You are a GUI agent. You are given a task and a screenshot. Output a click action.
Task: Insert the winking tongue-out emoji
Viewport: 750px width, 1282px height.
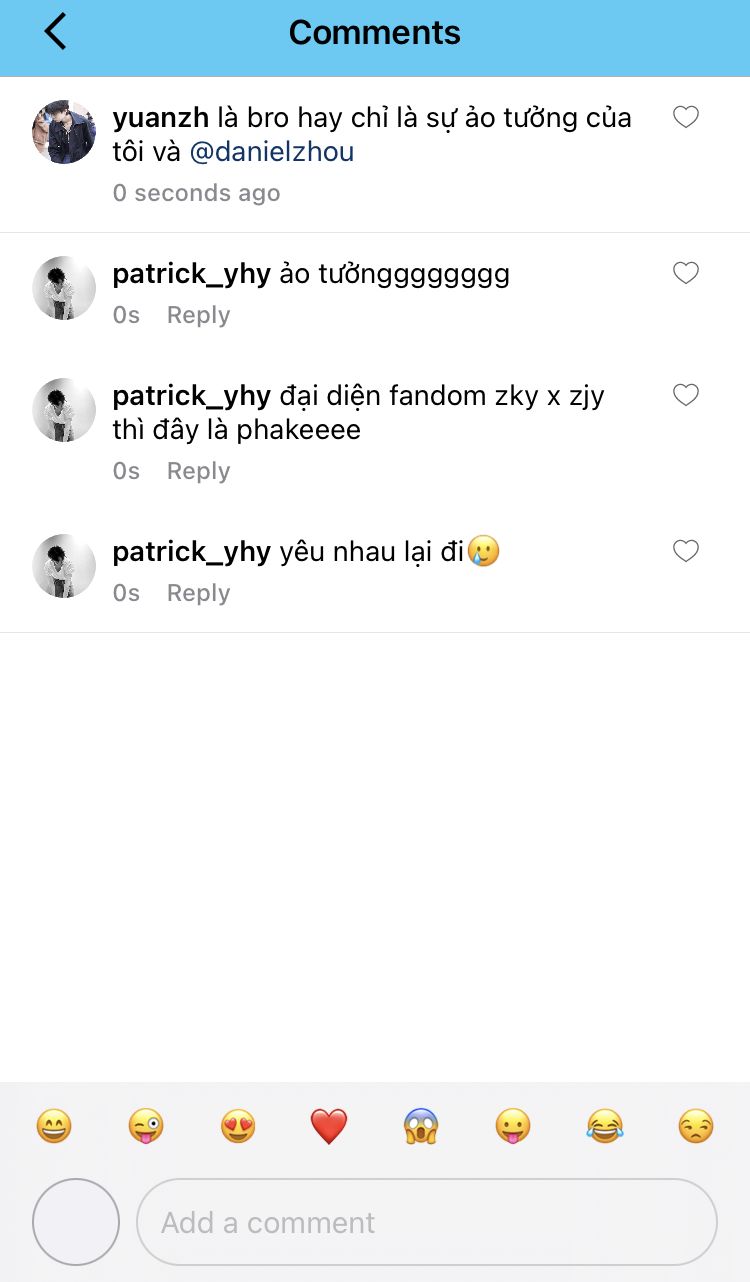point(146,1127)
